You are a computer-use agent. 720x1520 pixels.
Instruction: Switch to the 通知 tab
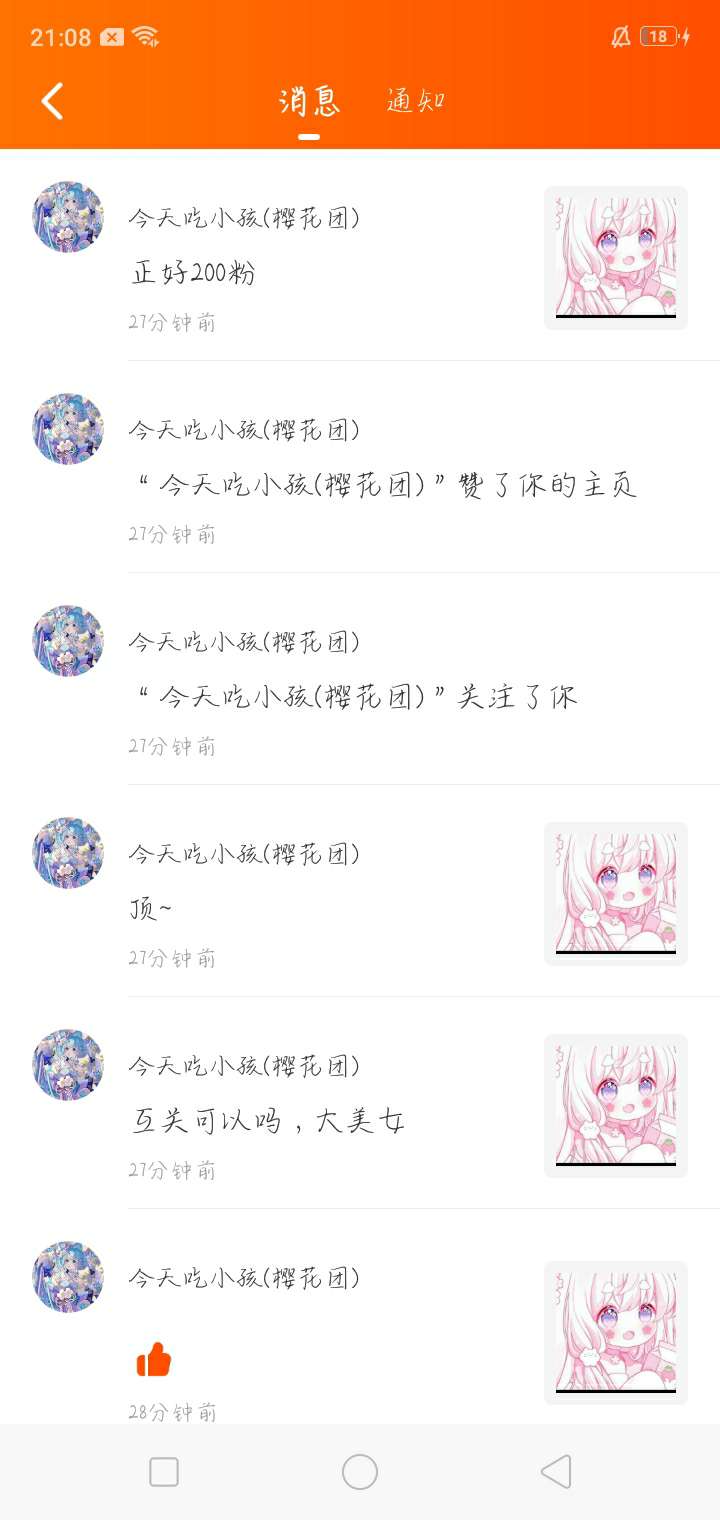point(416,101)
